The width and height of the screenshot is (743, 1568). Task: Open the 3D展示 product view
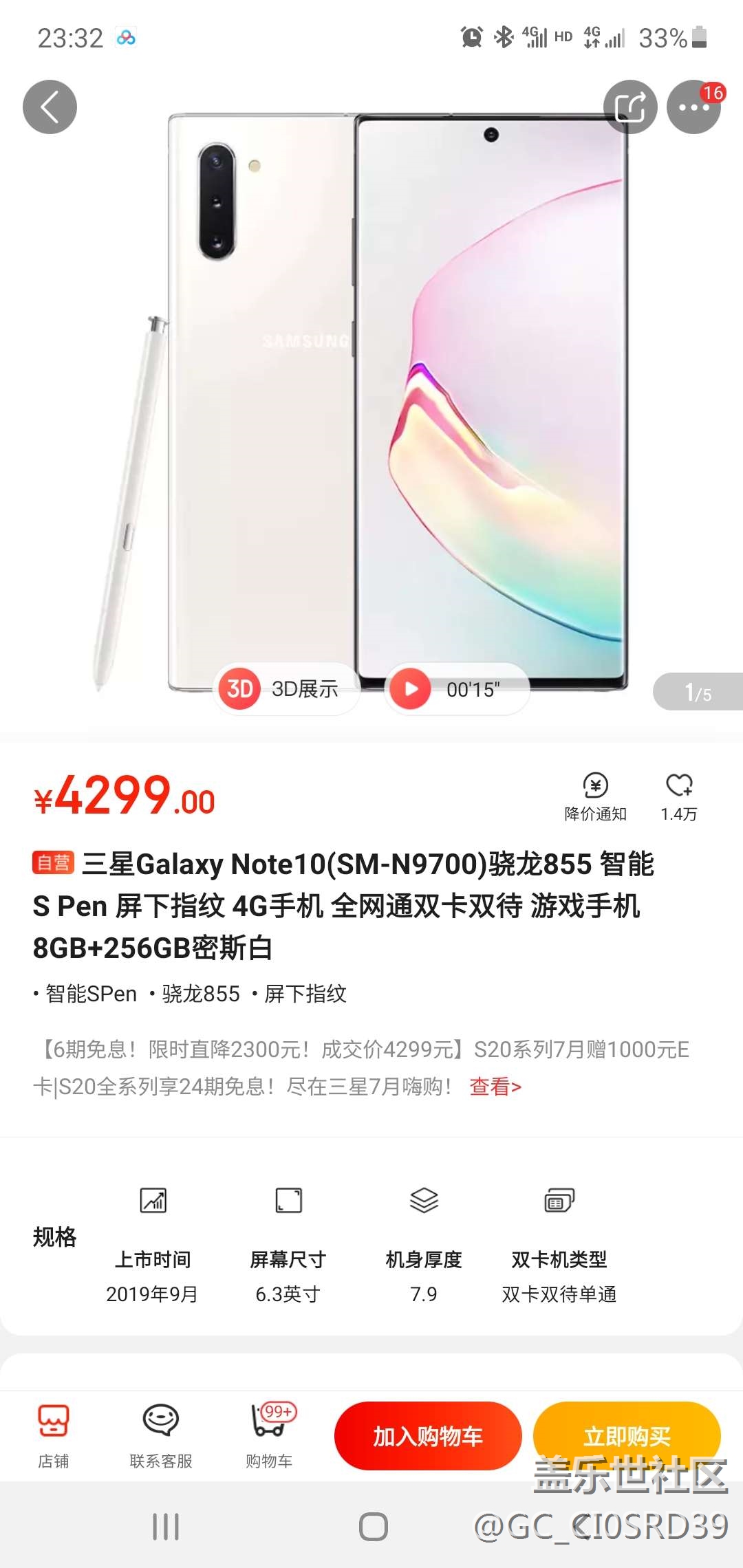click(x=286, y=688)
